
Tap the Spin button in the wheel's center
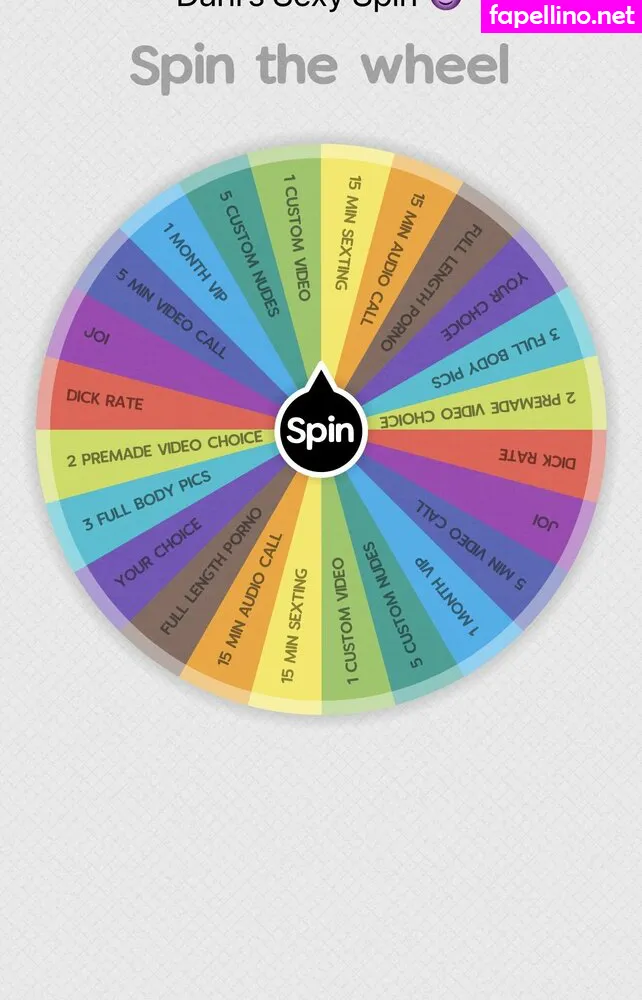[321, 431]
